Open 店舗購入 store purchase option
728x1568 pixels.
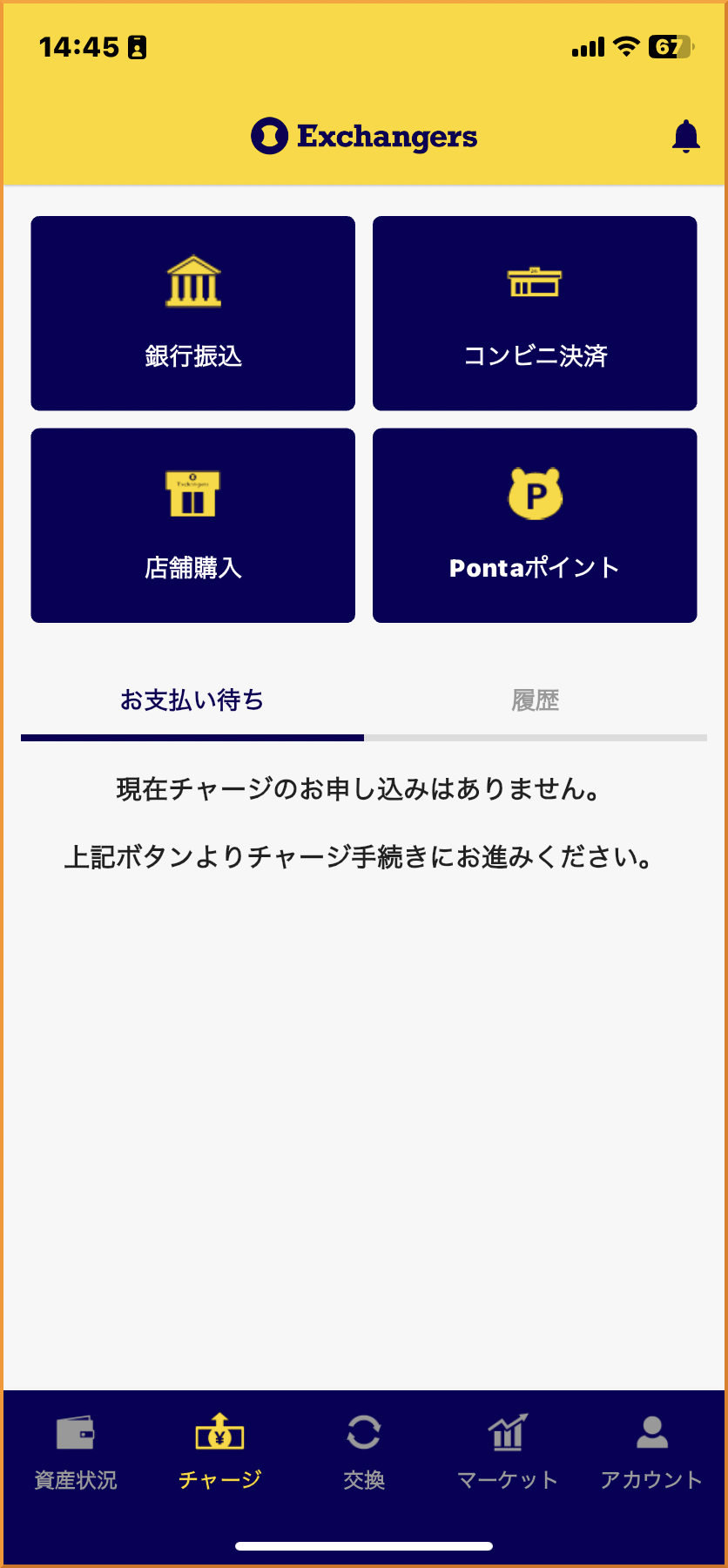(x=193, y=525)
